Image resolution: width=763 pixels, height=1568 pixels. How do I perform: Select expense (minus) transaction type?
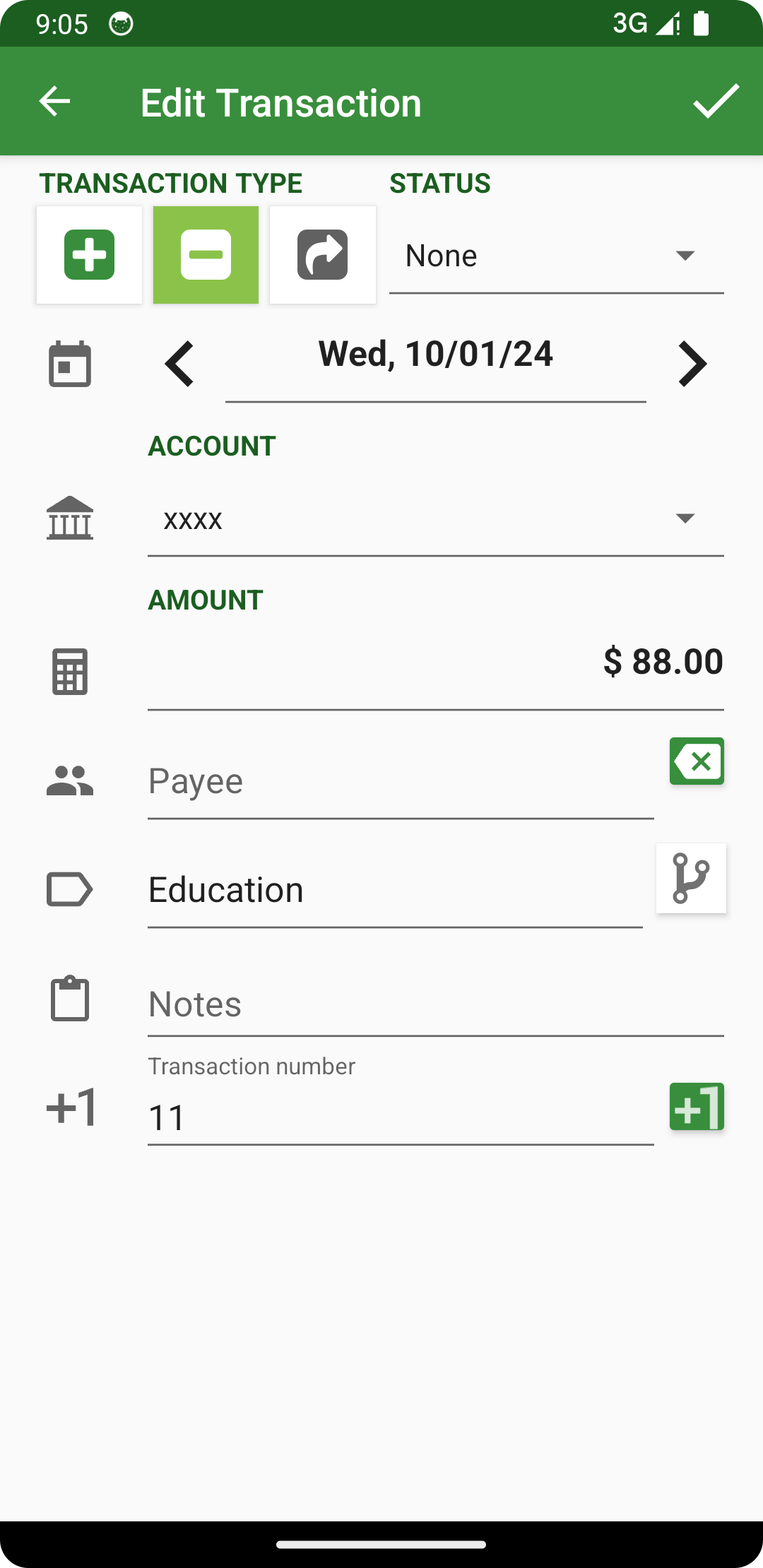tap(206, 255)
